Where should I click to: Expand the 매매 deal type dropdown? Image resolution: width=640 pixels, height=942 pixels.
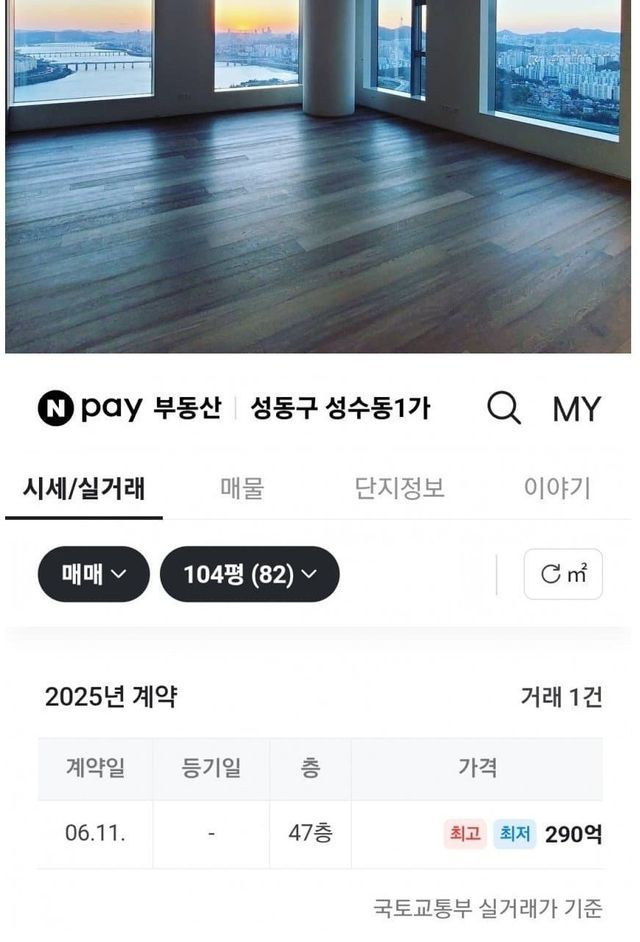pos(94,574)
